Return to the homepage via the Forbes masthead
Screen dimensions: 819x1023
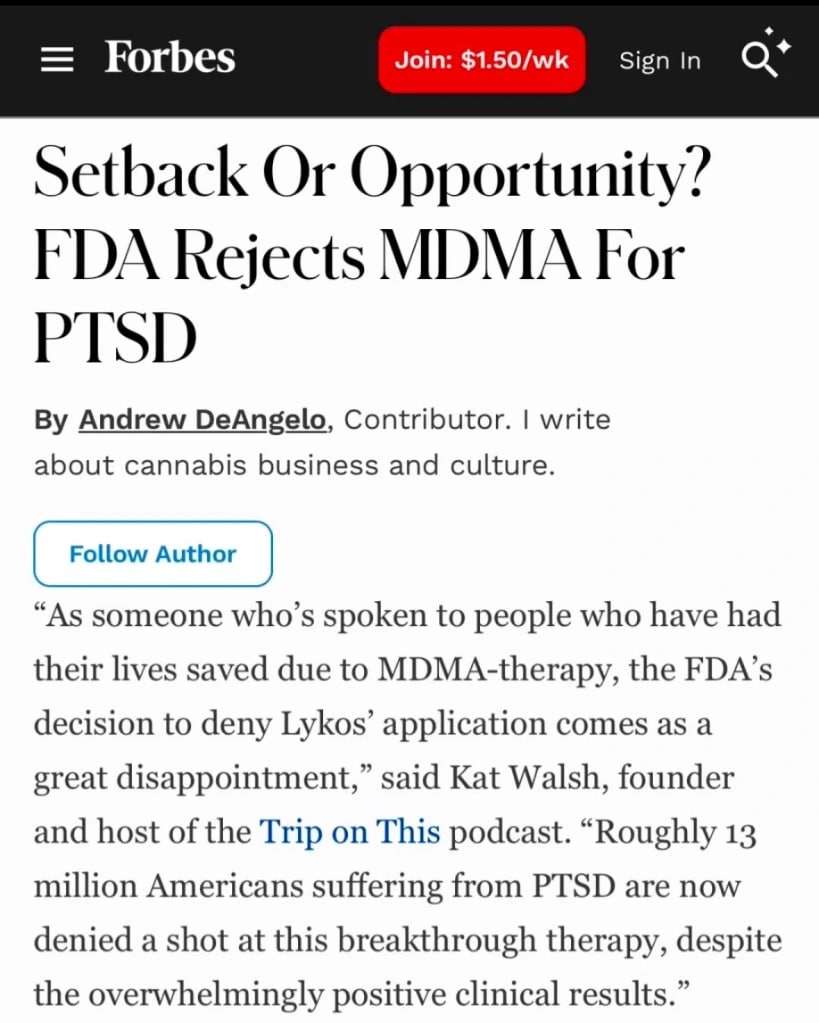[168, 57]
